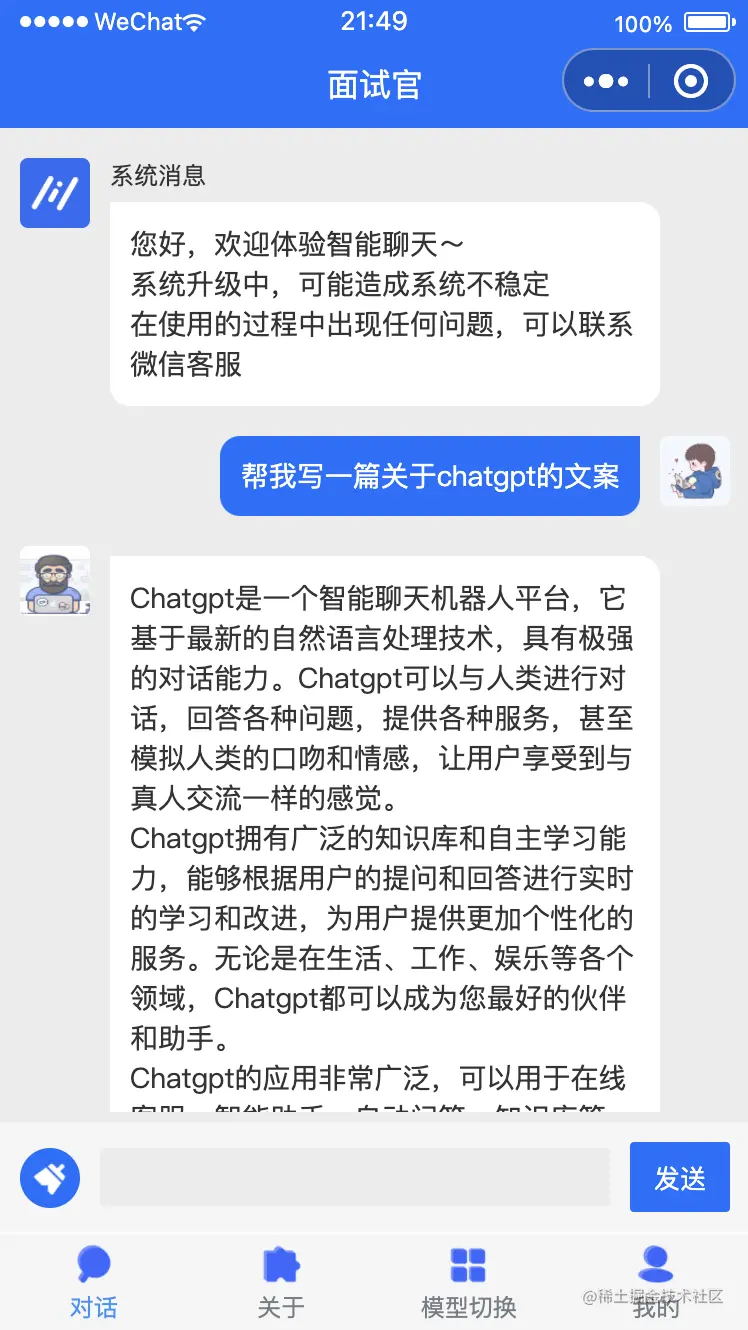The height and width of the screenshot is (1330, 748).
Task: Tap the user's profile avatar
Action: pyautogui.click(x=695, y=470)
